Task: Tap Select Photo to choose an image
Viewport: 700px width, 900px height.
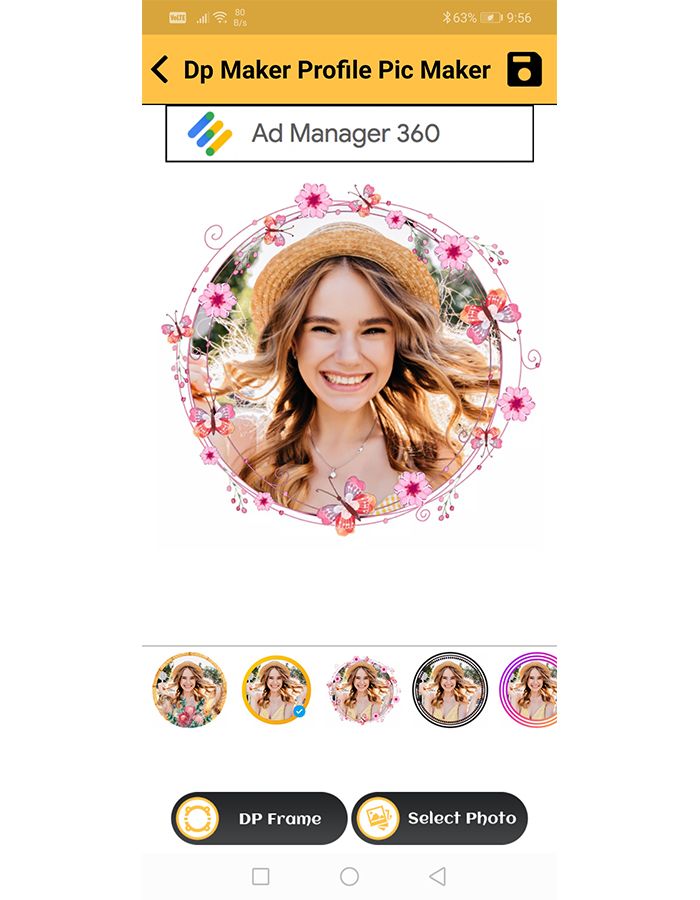Action: pyautogui.click(x=439, y=818)
